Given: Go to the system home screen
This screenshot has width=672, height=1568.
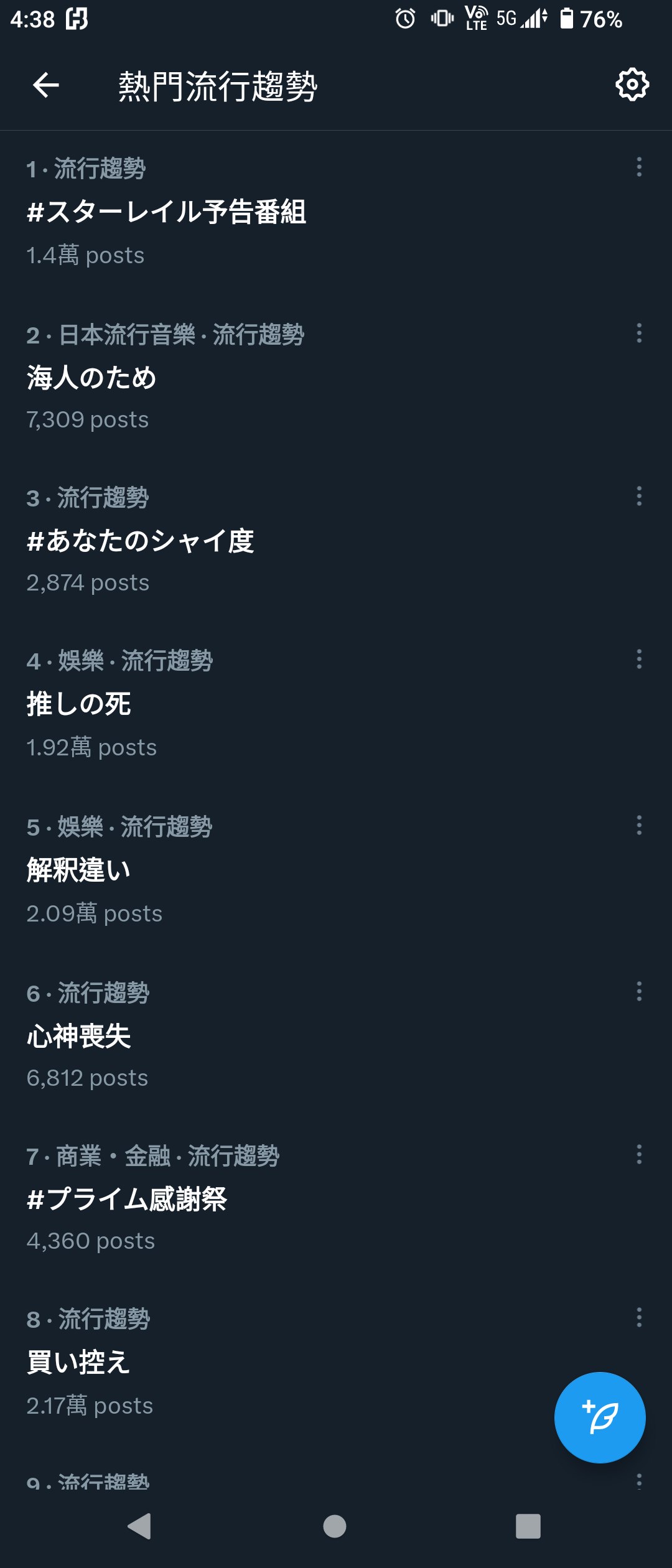Looking at the screenshot, I should coord(335,1526).
